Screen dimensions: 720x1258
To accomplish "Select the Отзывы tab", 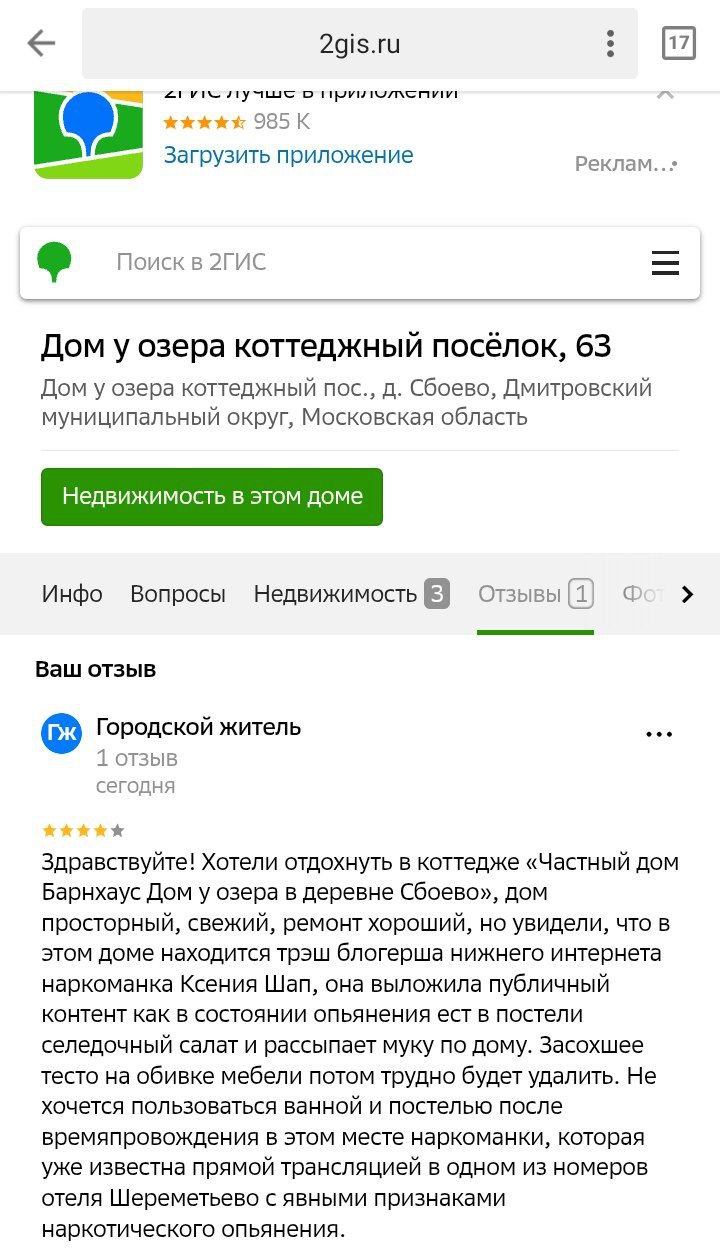I will (x=535, y=594).
